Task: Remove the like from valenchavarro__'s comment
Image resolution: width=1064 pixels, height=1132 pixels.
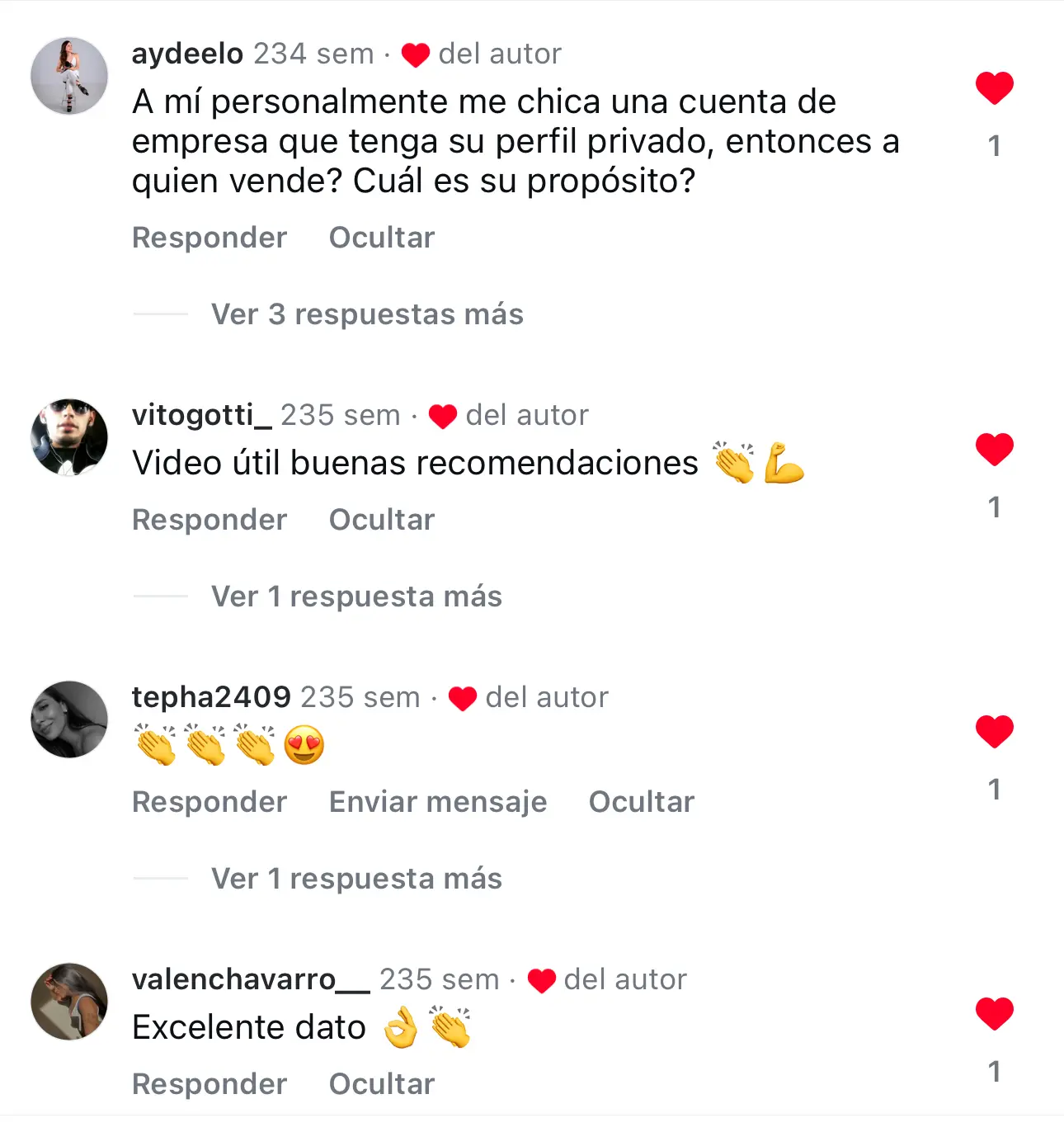Action: [994, 1014]
